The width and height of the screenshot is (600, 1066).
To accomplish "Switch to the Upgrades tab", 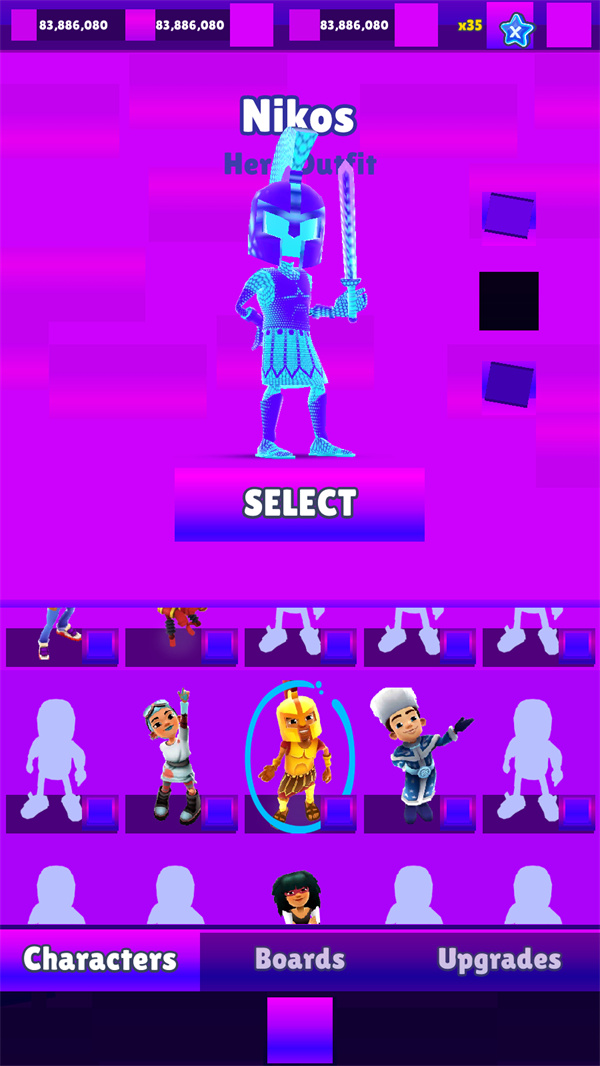I will click(x=499, y=960).
